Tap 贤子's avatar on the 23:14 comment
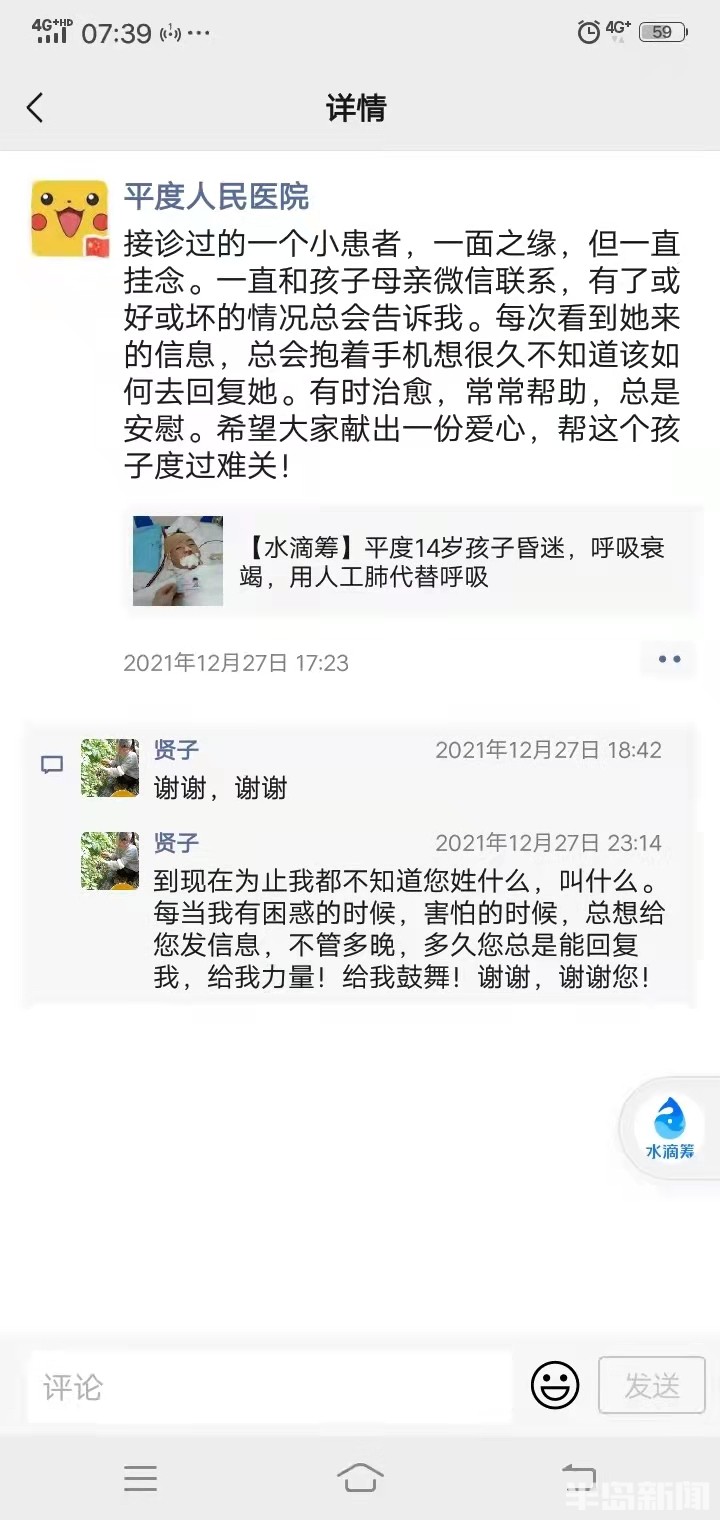The width and height of the screenshot is (720, 1520). point(110,861)
